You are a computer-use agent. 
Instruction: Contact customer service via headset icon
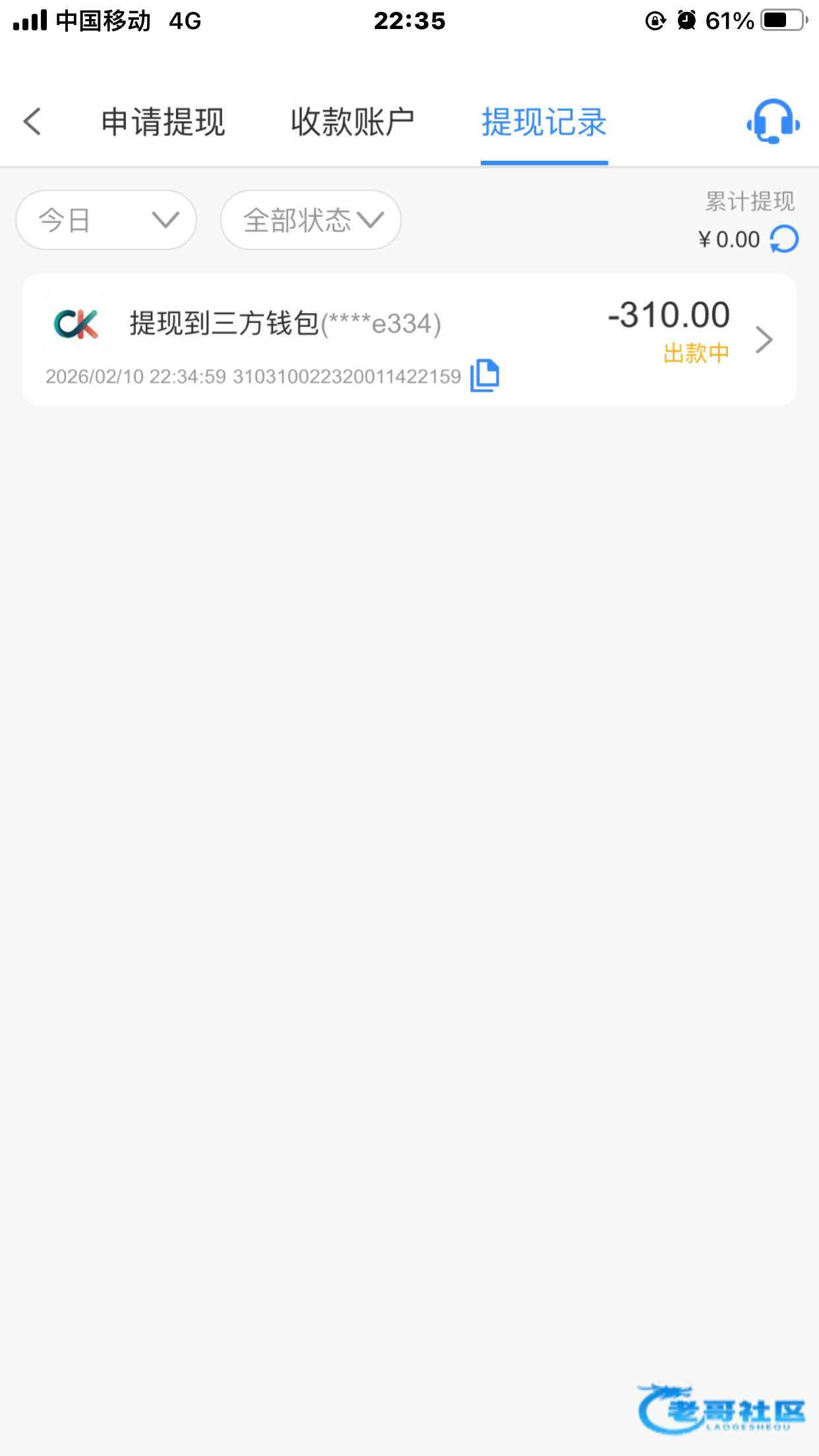click(x=773, y=121)
